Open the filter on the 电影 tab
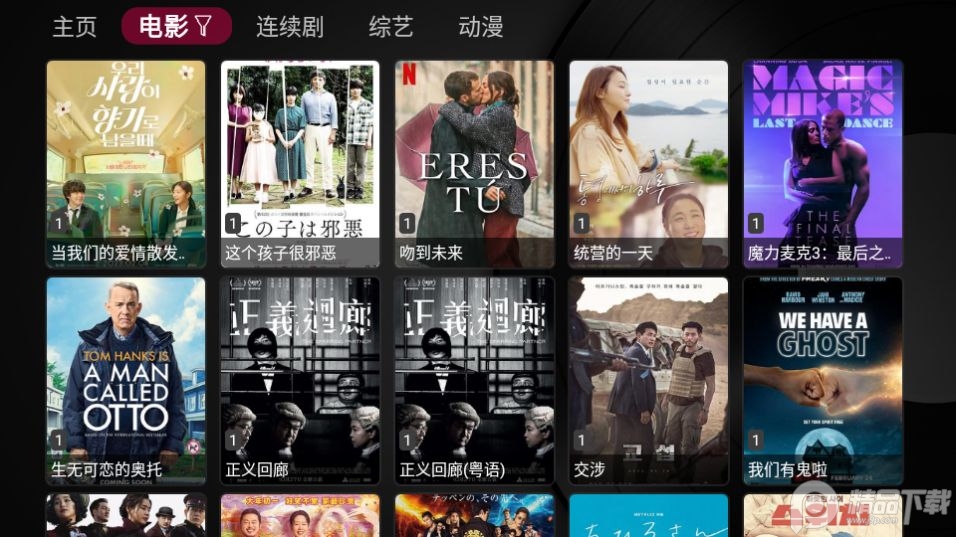 click(203, 27)
